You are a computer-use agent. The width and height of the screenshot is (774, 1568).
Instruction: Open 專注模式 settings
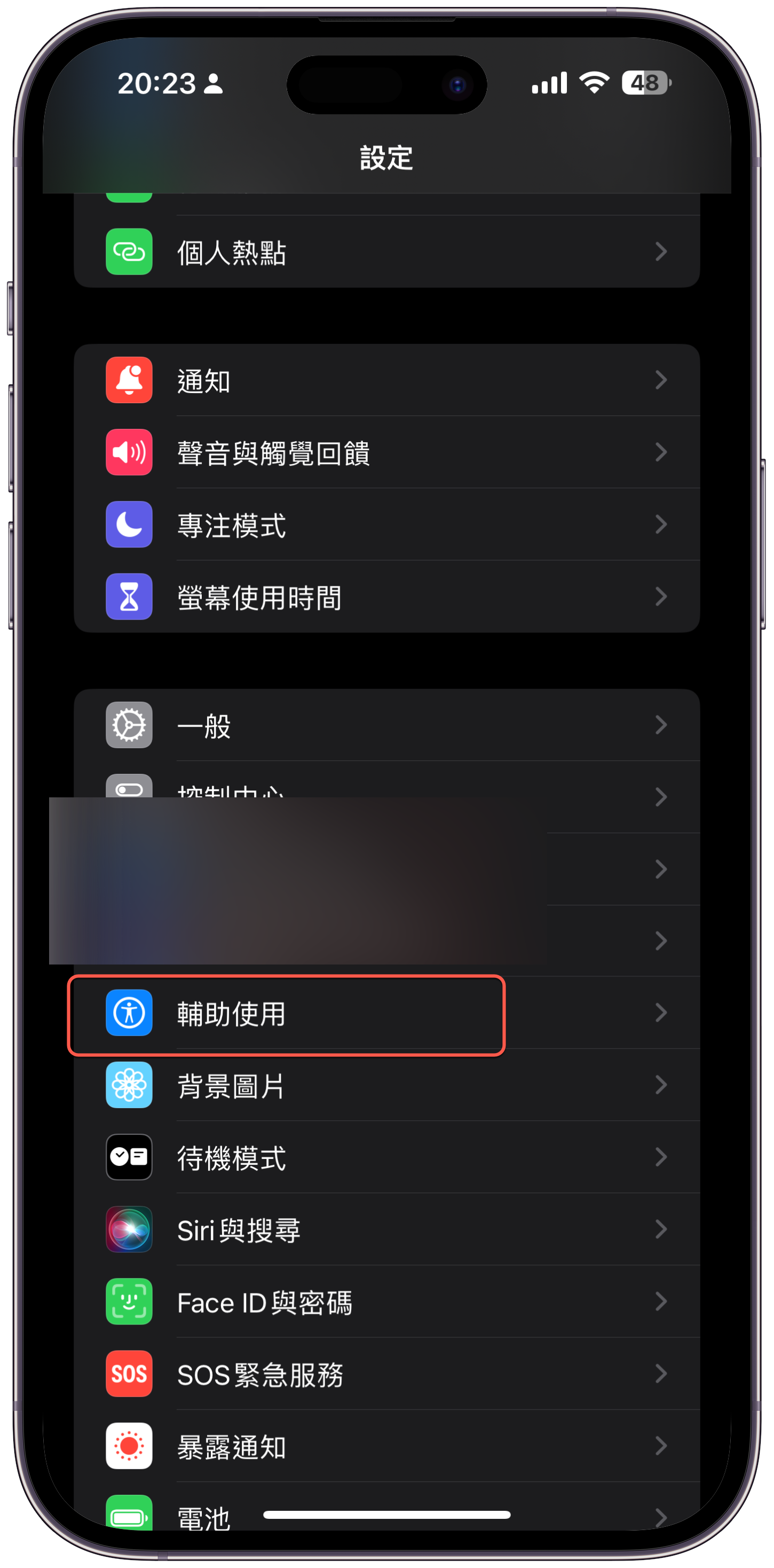click(x=386, y=524)
